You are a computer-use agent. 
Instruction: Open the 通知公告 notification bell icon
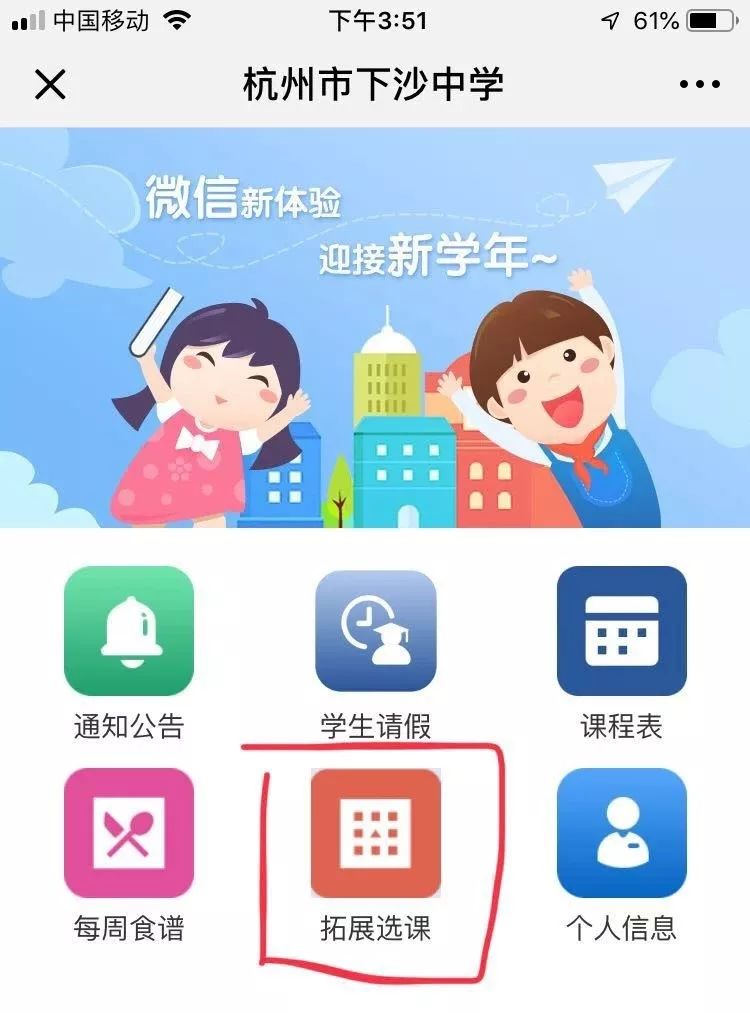click(x=127, y=631)
